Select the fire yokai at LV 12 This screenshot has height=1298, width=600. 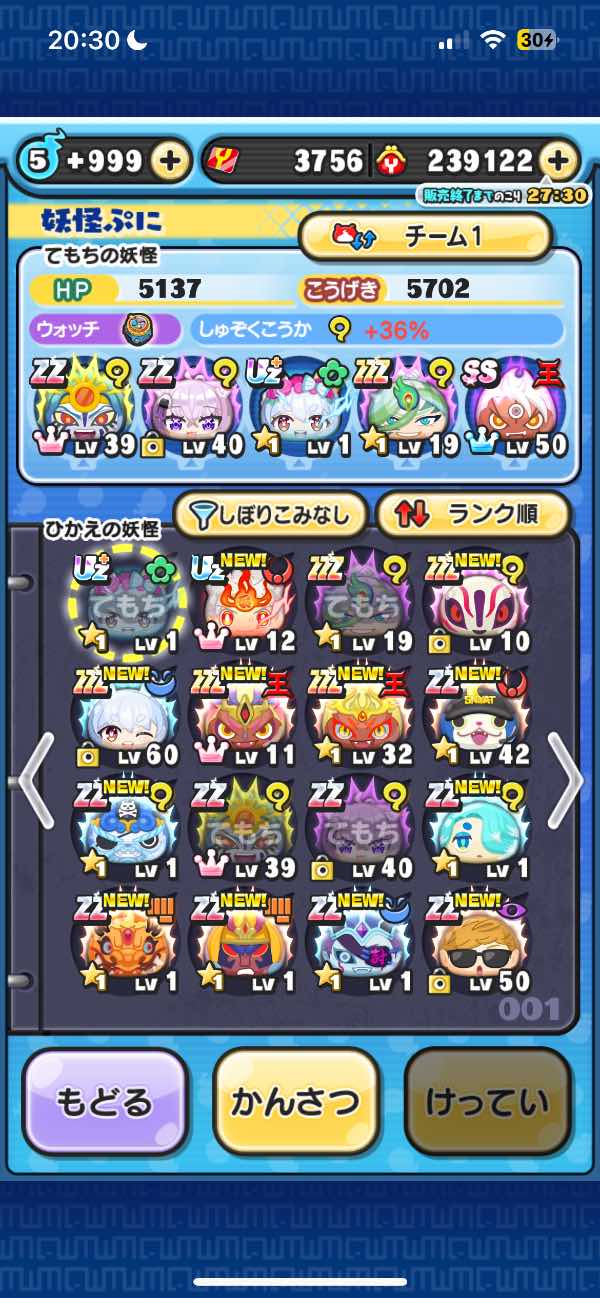tap(240, 602)
